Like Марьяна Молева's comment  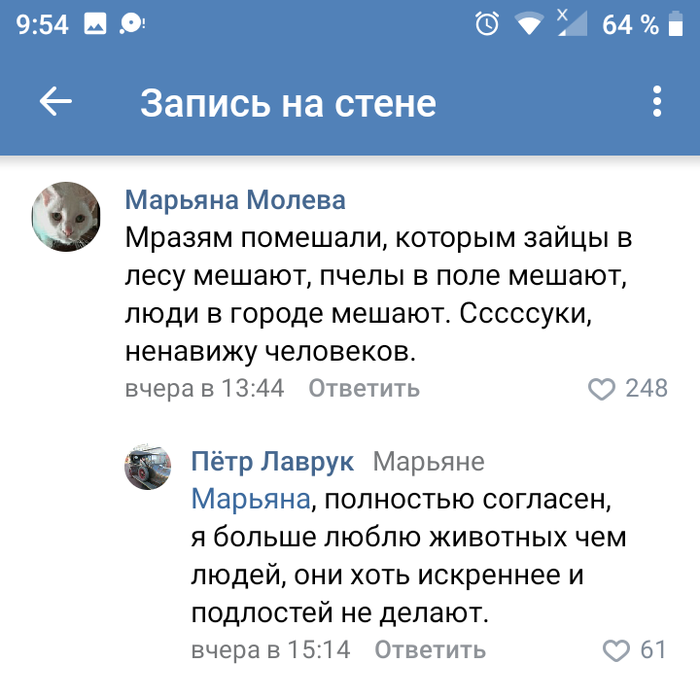tap(602, 389)
